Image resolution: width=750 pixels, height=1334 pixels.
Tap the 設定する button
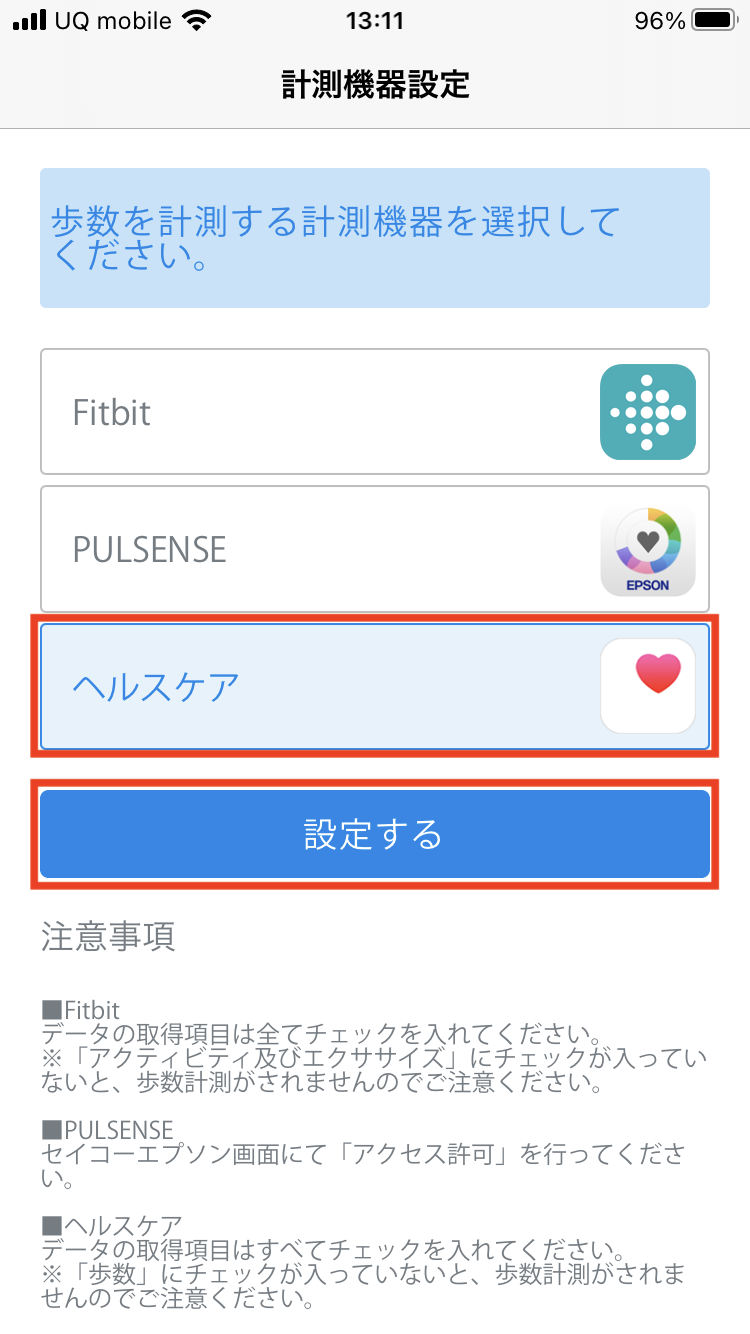pyautogui.click(x=375, y=834)
